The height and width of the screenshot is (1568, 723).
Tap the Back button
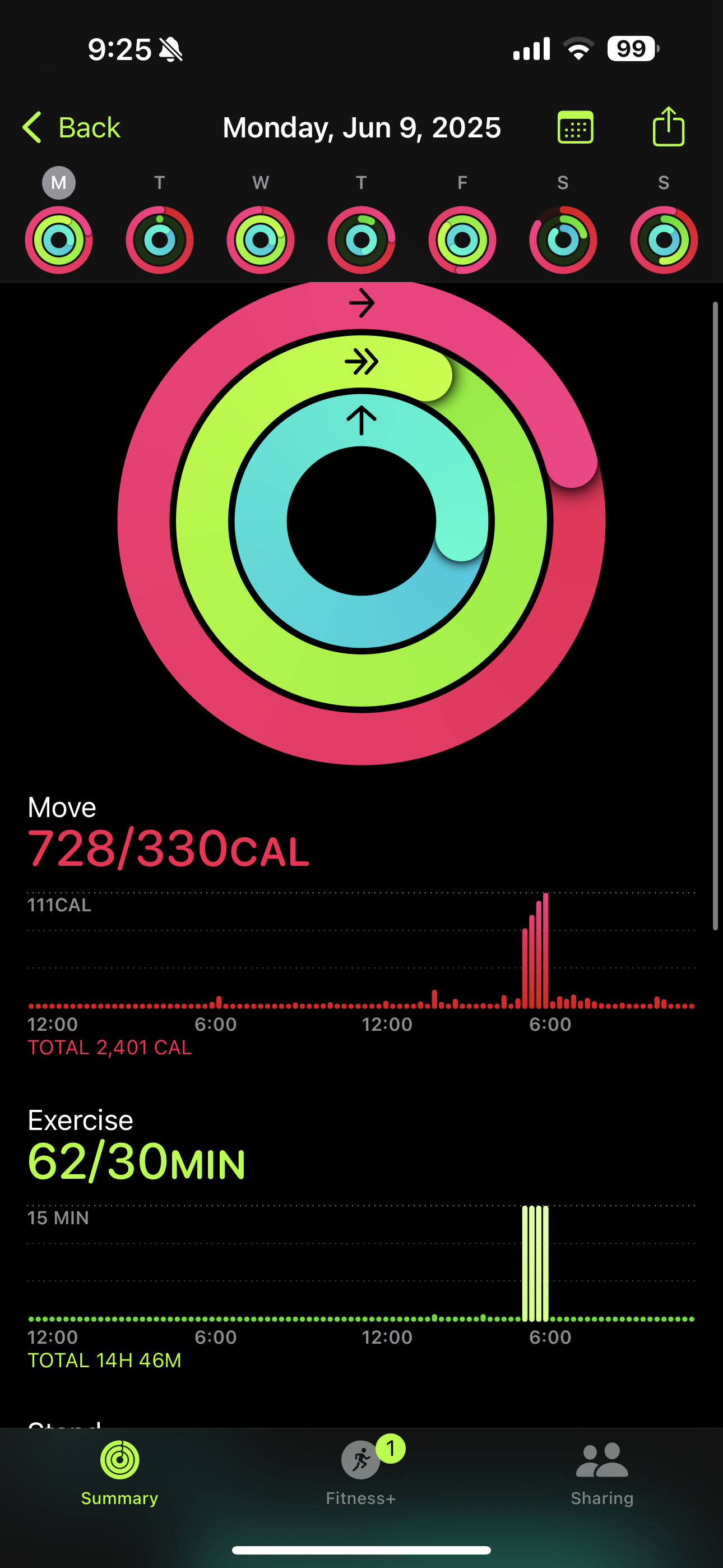click(x=71, y=128)
